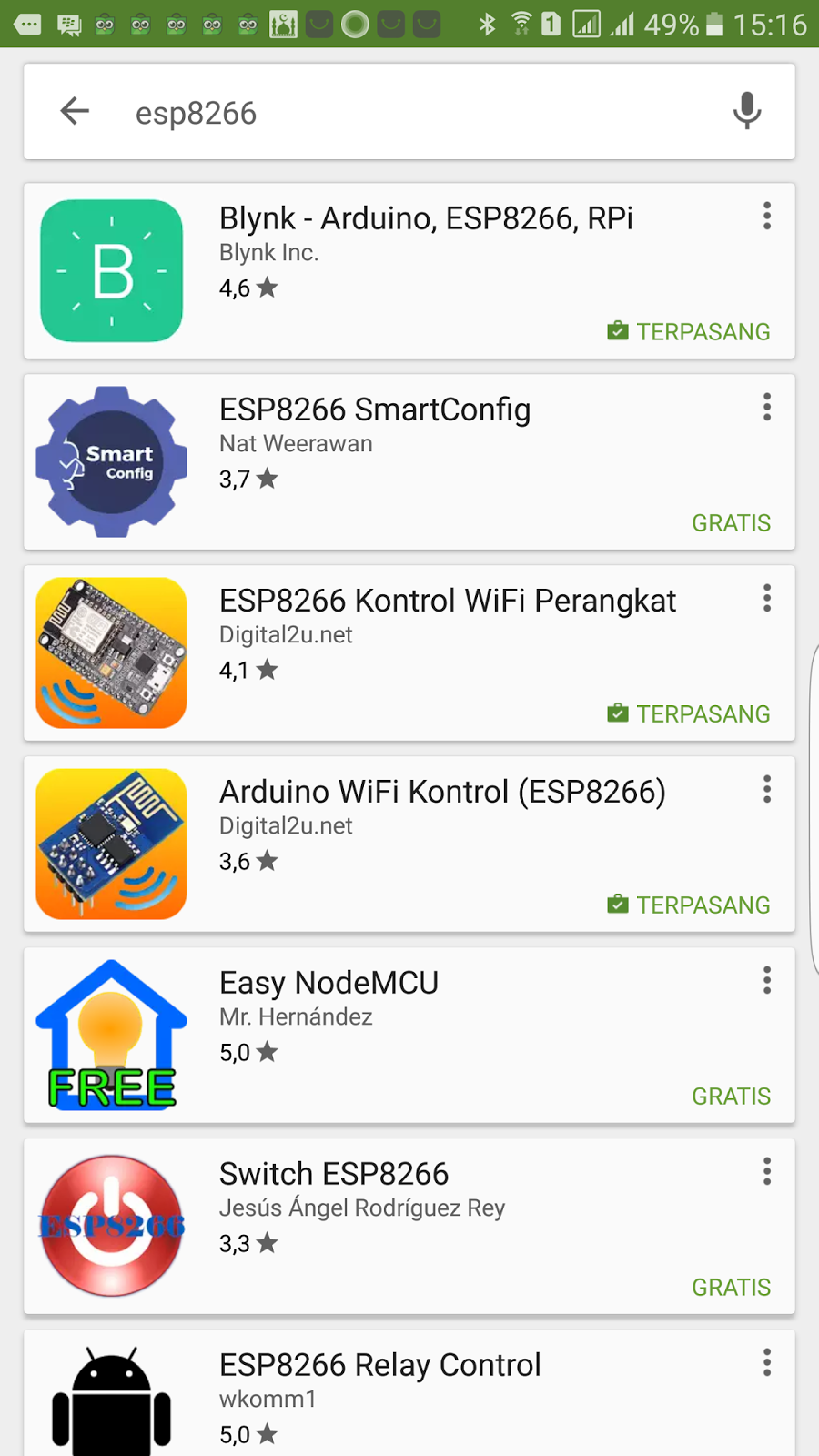Show more options for ESP8266 SmartConfig
The height and width of the screenshot is (1456, 819).
pos(767,407)
